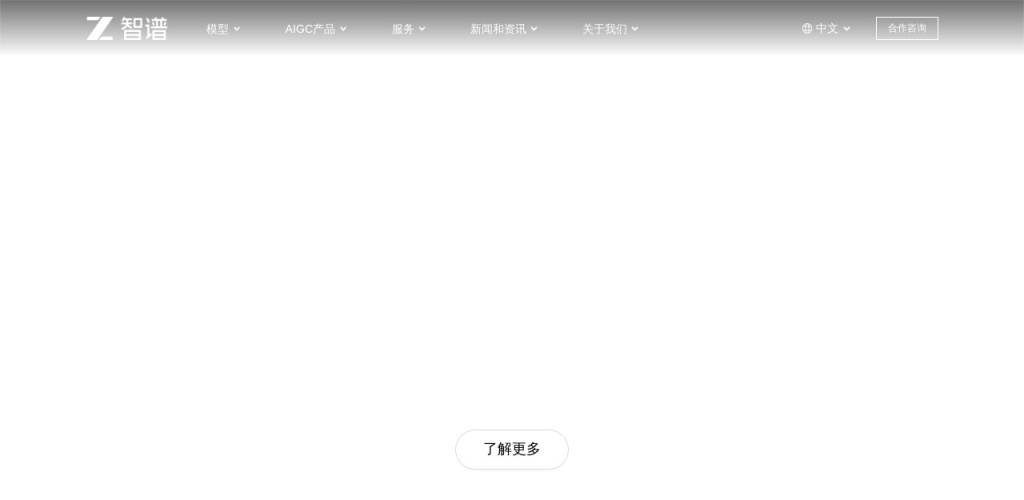Tap the 合作咨询 button

tap(906, 28)
